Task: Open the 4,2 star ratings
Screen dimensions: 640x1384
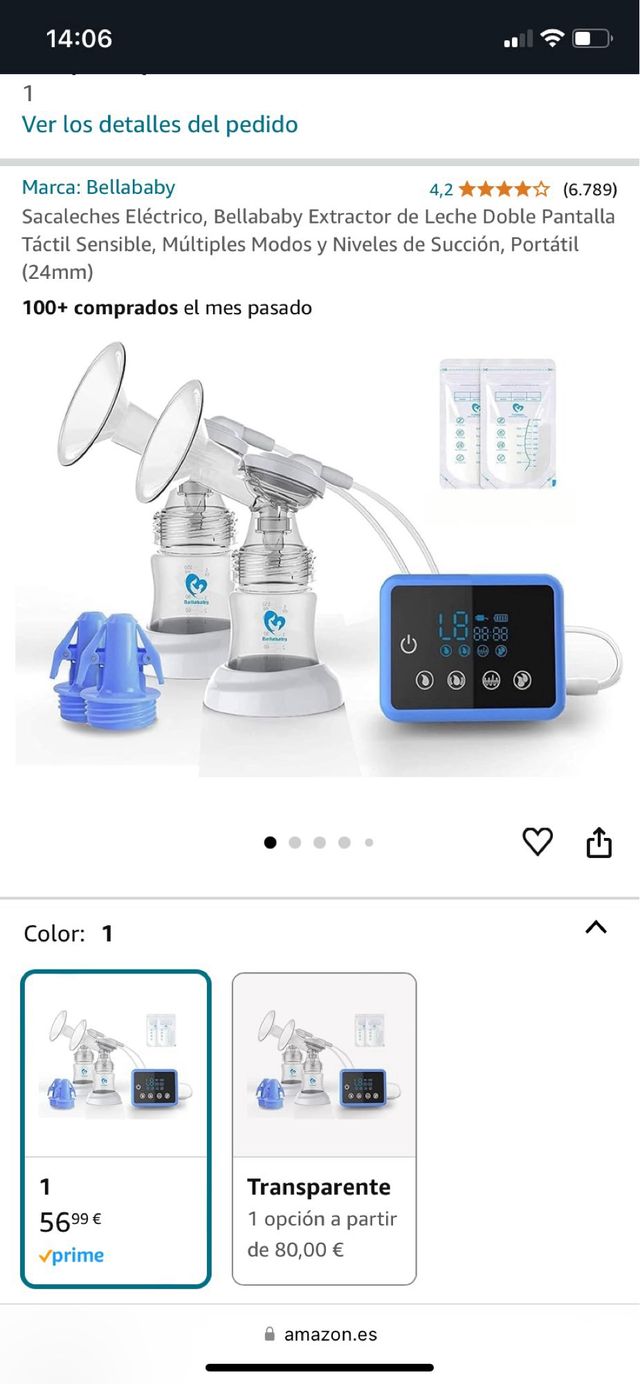Action: tap(503, 189)
